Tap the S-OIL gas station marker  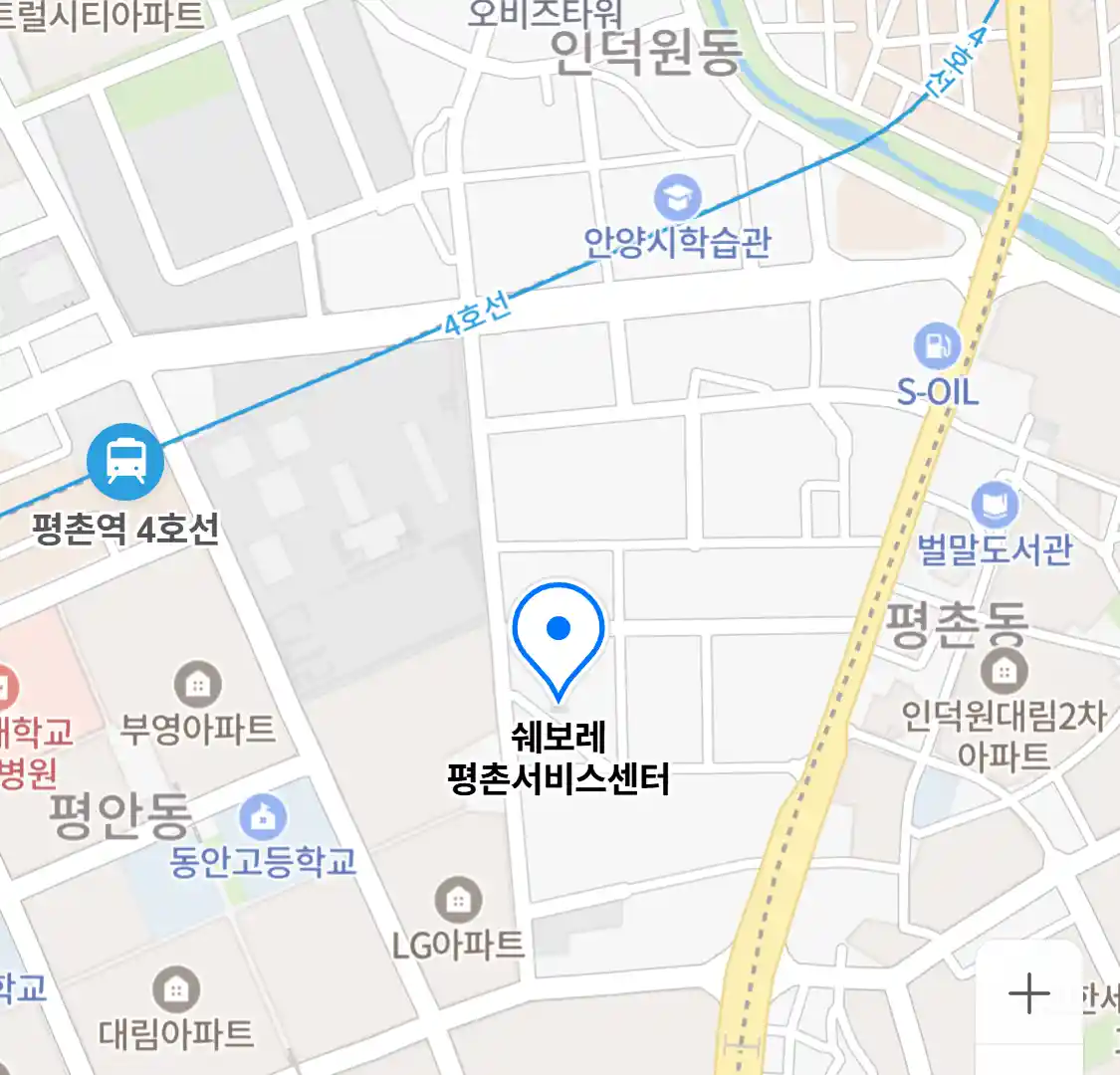click(x=937, y=345)
